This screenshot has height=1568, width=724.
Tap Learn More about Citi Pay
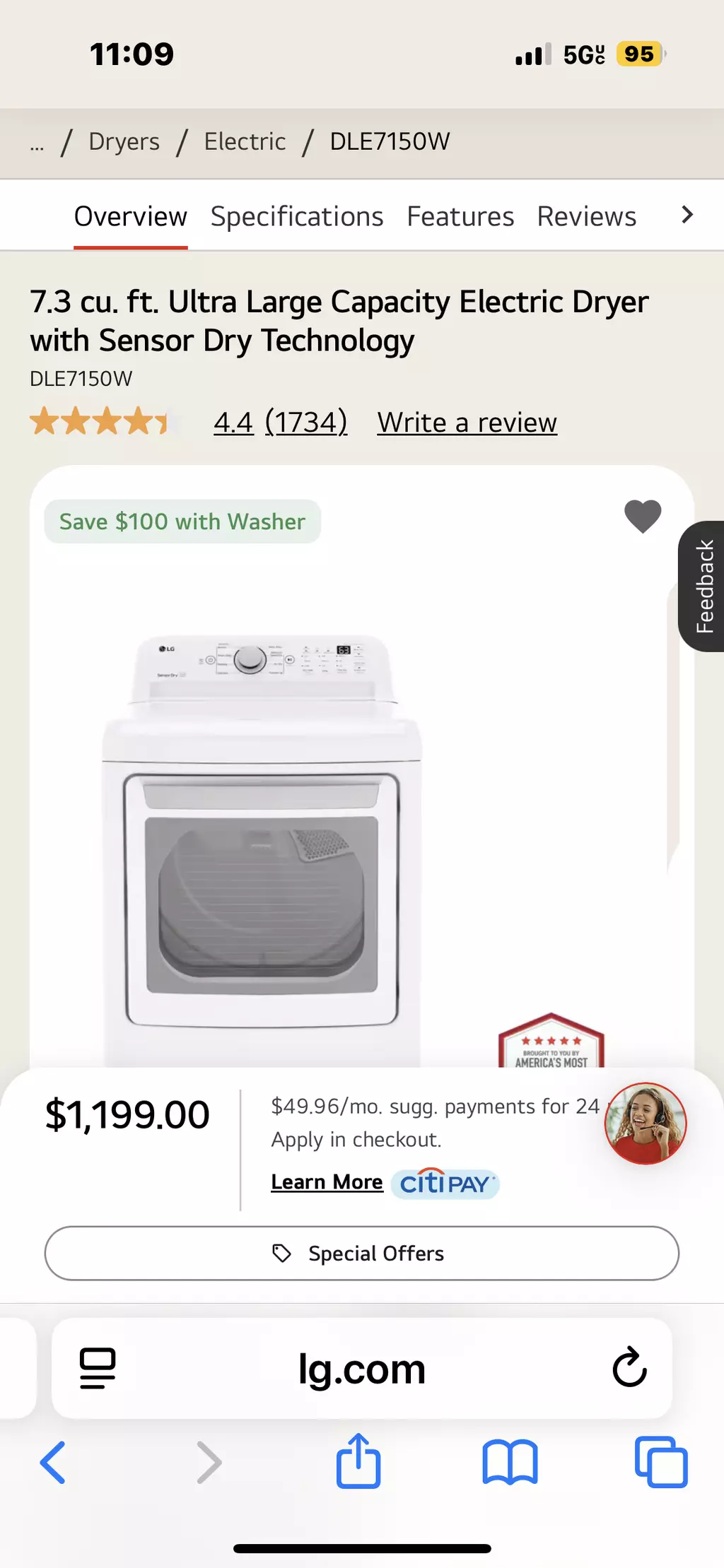point(327,1182)
